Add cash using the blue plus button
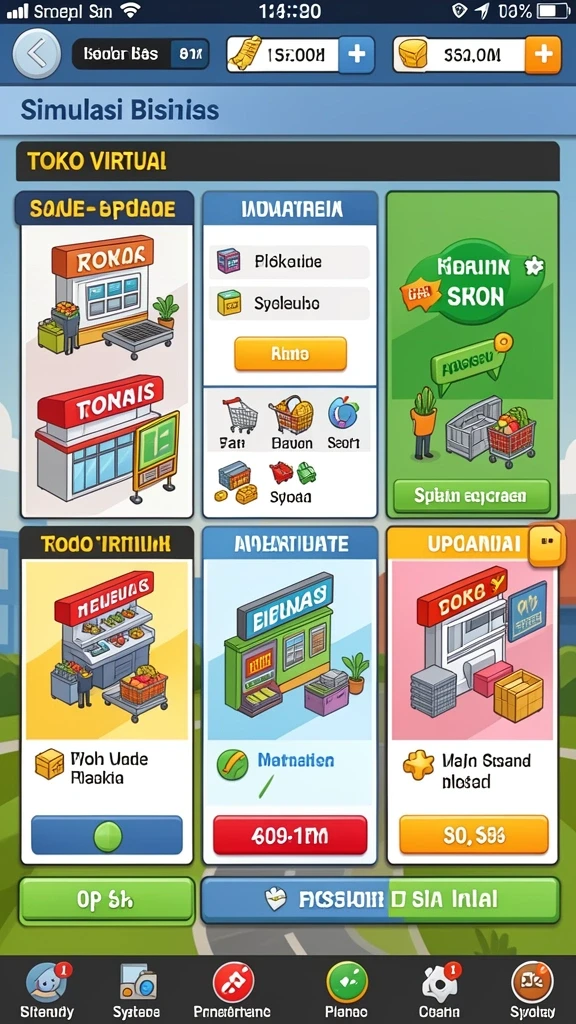 pos(357,54)
